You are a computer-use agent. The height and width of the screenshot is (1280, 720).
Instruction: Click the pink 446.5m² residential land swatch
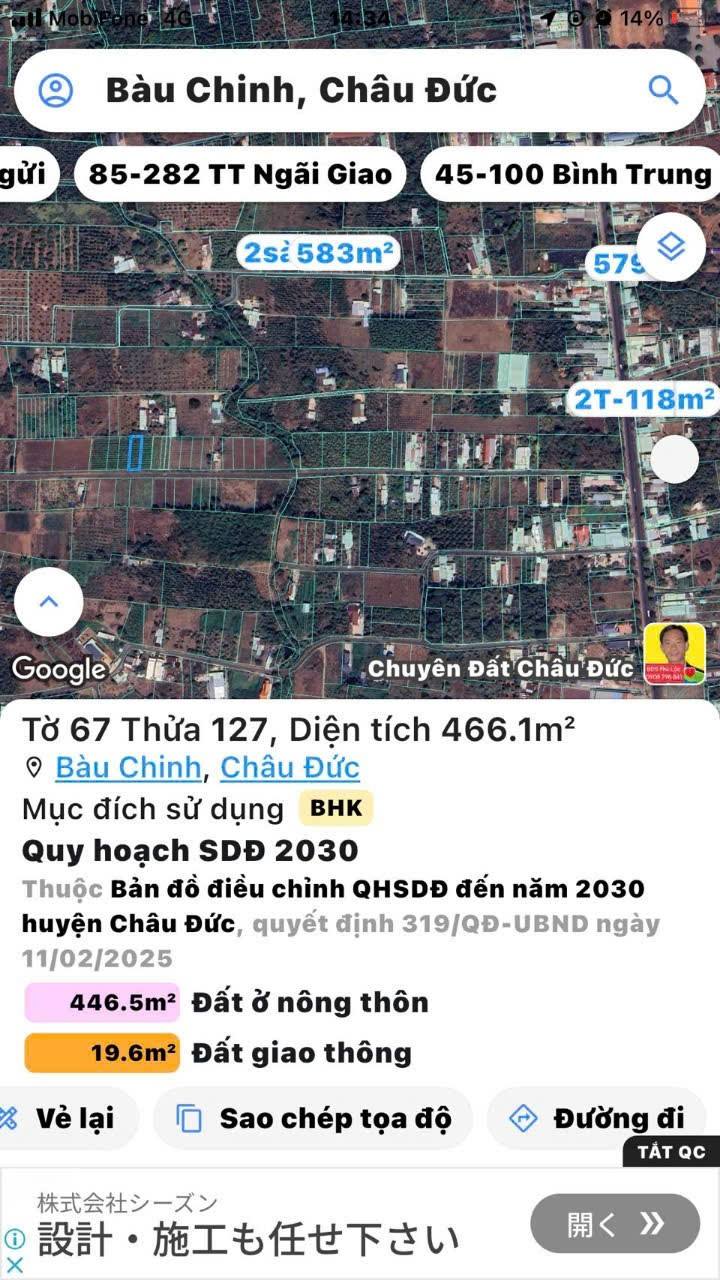[100, 1002]
